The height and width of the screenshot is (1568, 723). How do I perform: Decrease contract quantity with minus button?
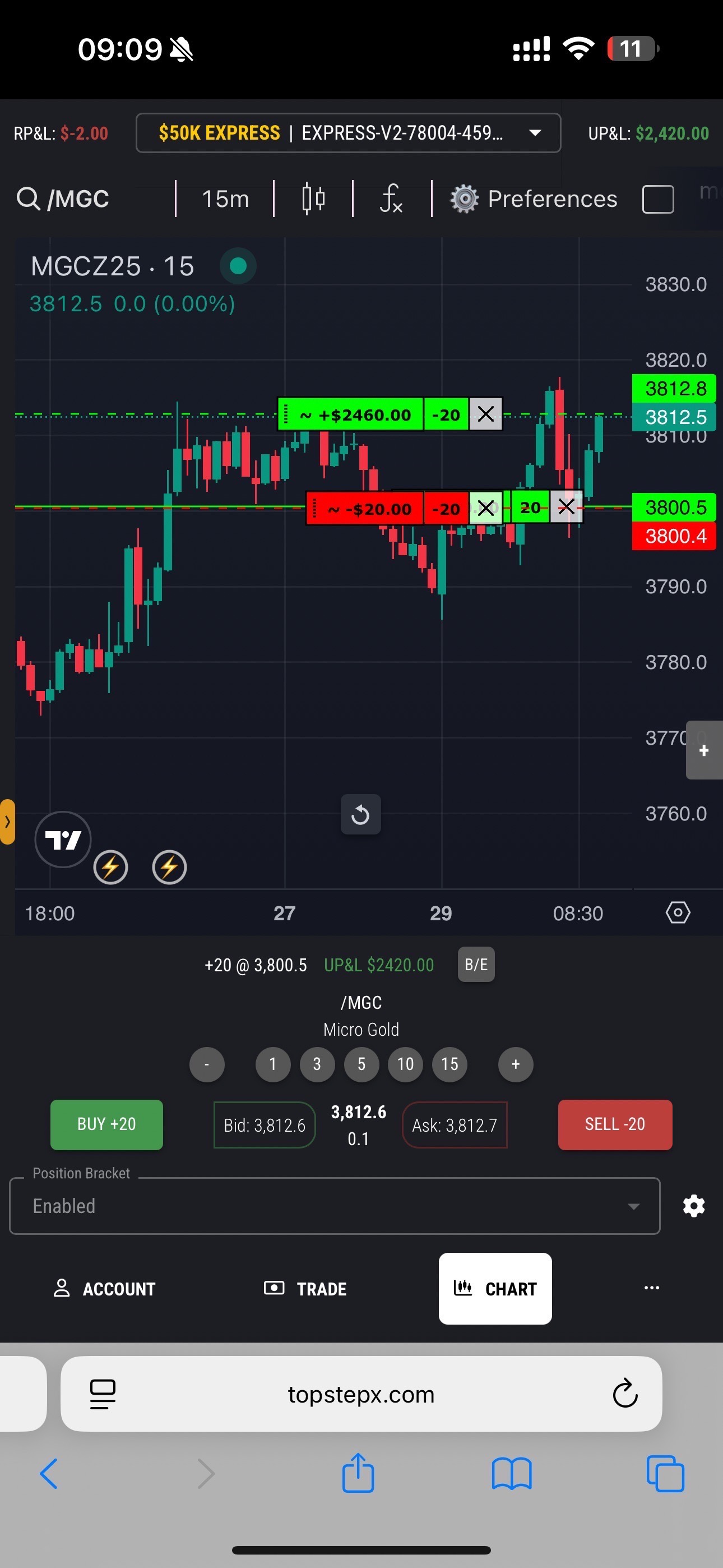pyautogui.click(x=207, y=1064)
